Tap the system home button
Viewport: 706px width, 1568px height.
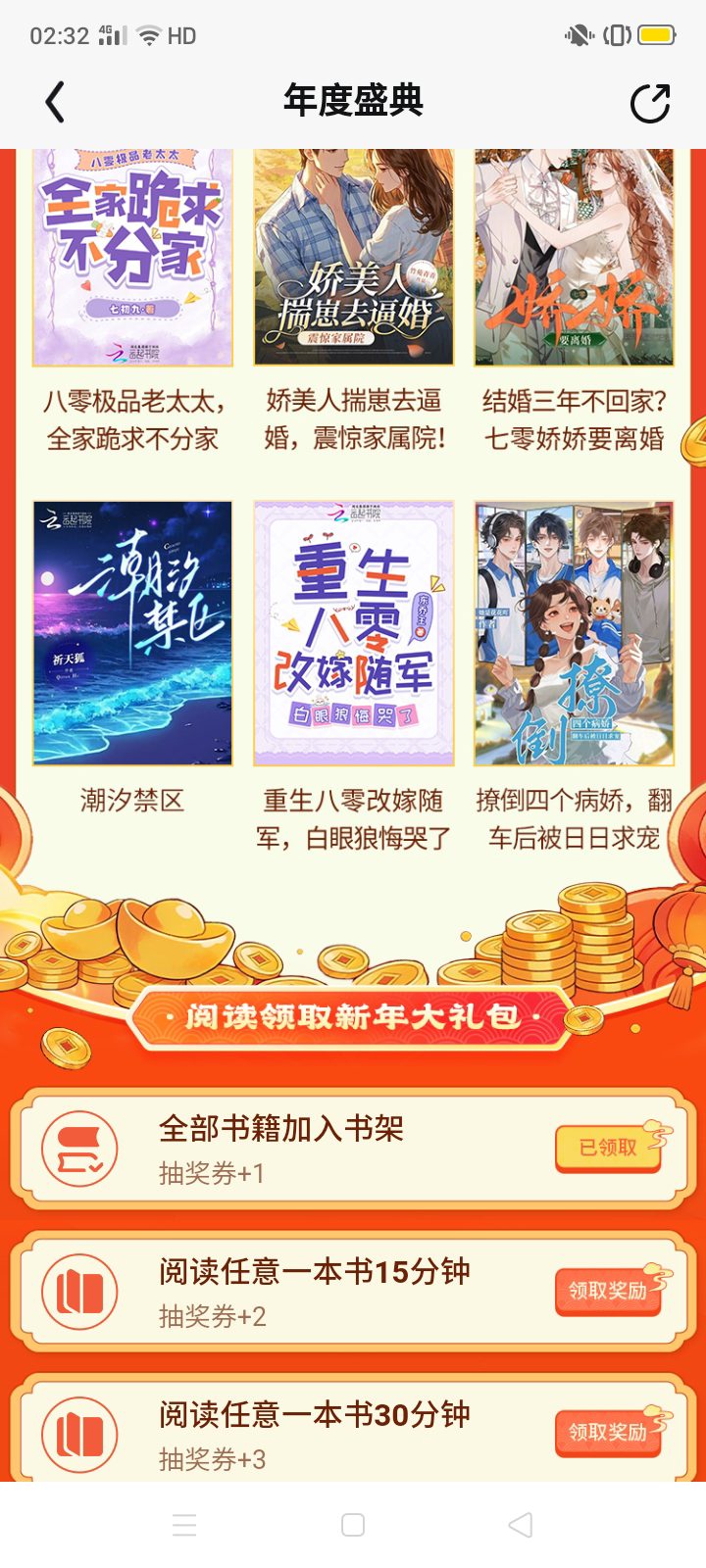(353, 1525)
